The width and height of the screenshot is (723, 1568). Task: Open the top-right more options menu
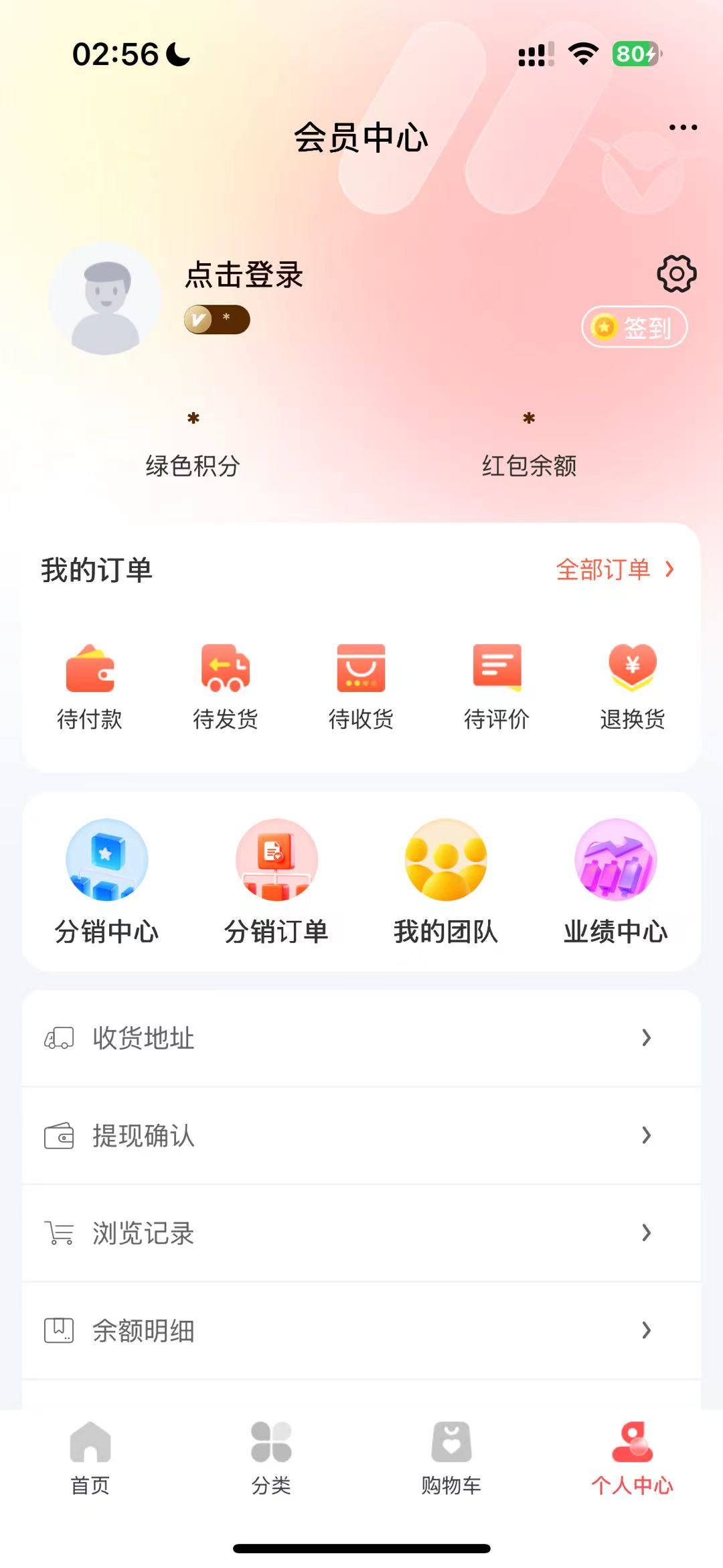click(683, 127)
